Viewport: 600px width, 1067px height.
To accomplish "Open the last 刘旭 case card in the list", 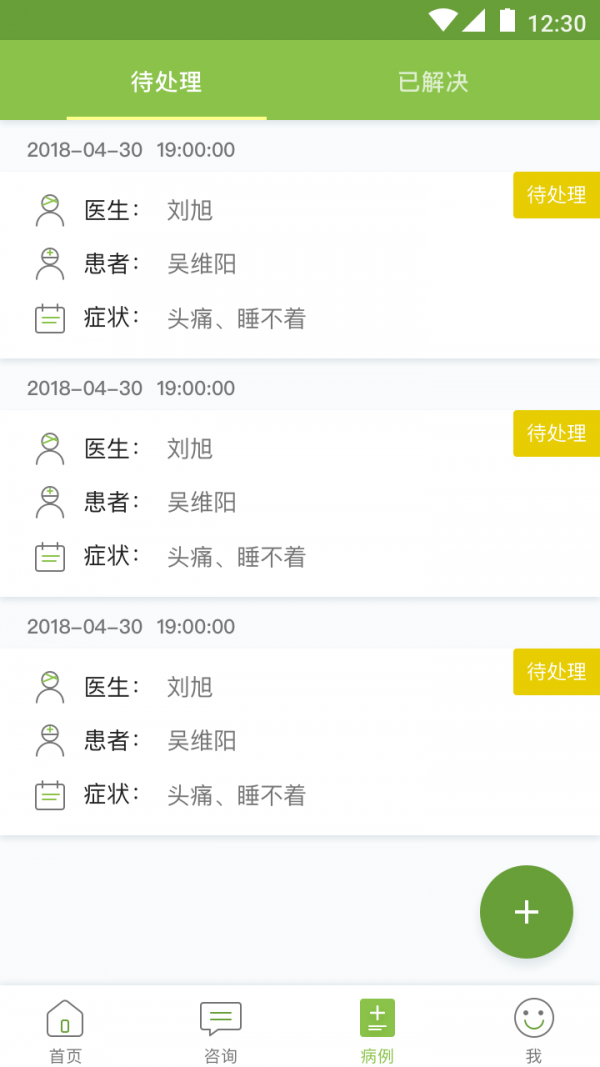I will pyautogui.click(x=300, y=741).
